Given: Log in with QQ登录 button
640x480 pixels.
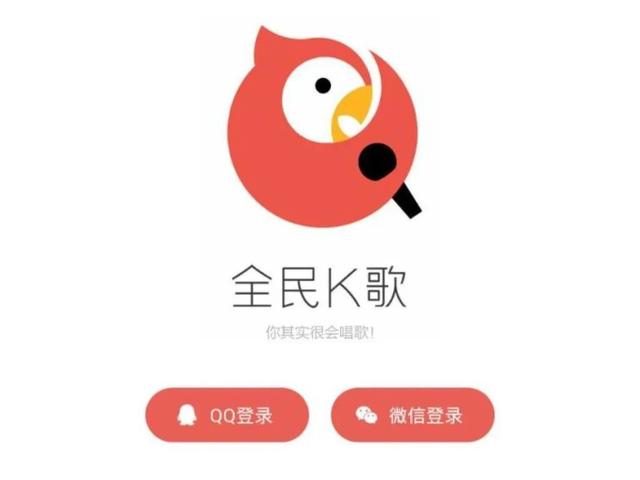Looking at the screenshot, I should pos(227,415).
